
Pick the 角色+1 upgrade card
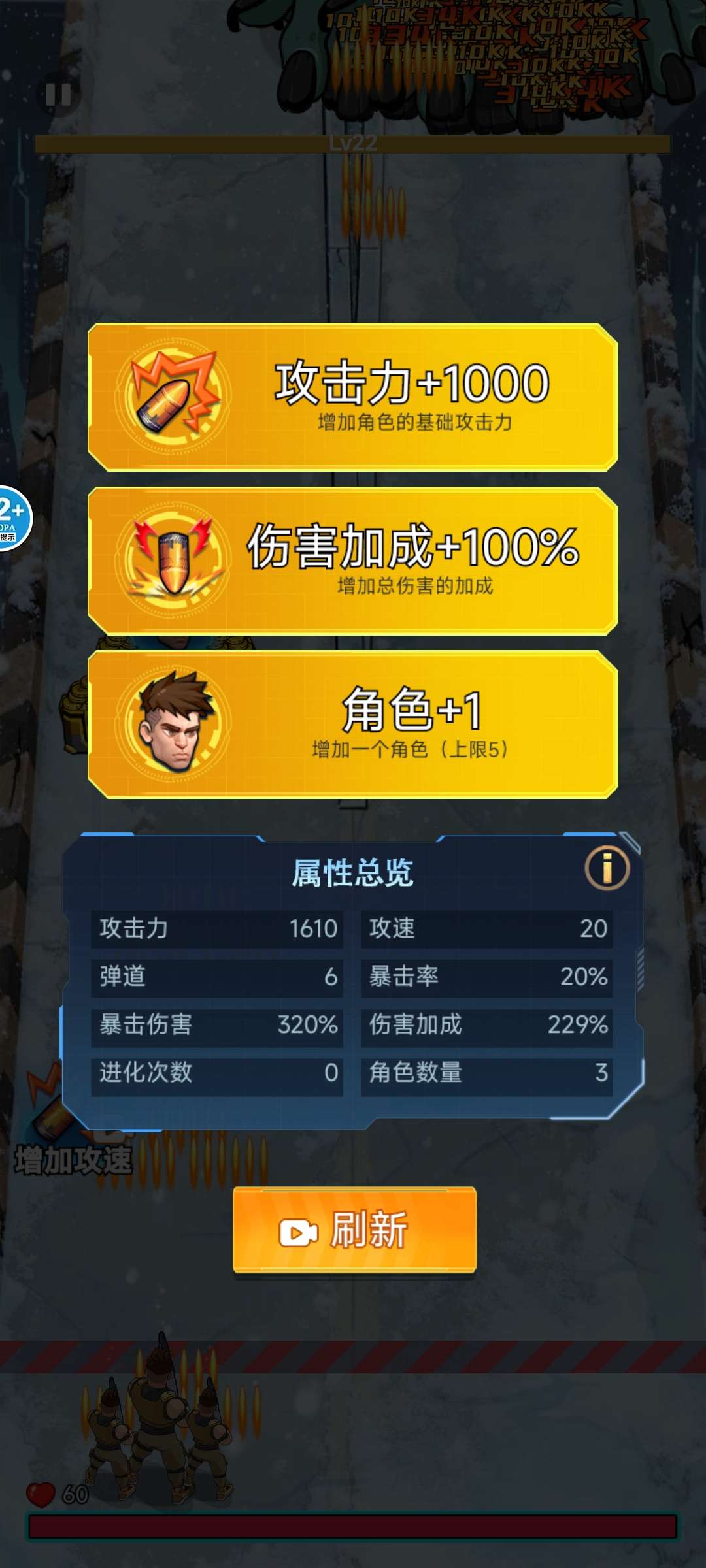[x=353, y=724]
